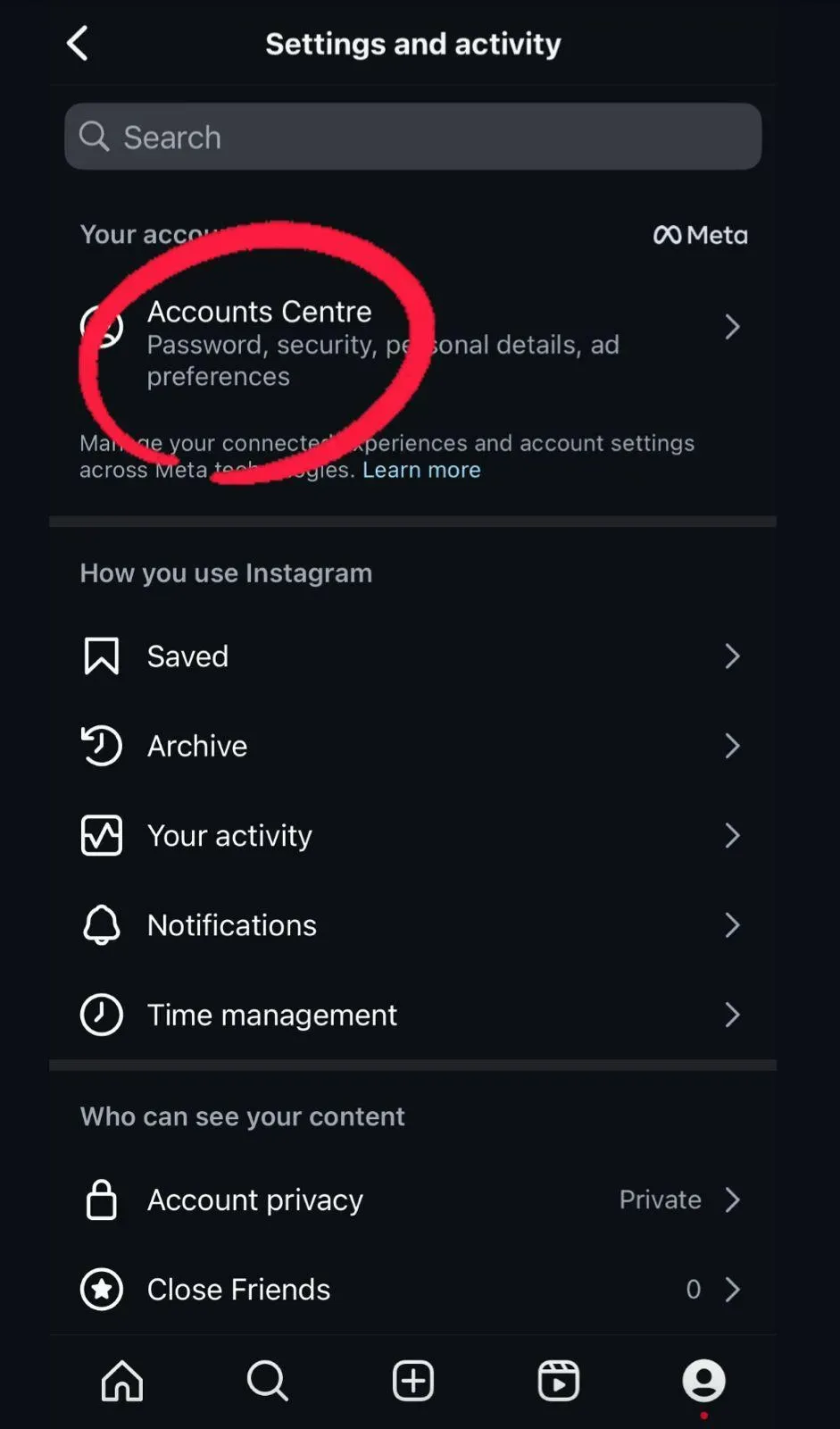Screen dimensions: 840x1429
Task: Go back from Settings and activity
Action: pyautogui.click(x=78, y=43)
